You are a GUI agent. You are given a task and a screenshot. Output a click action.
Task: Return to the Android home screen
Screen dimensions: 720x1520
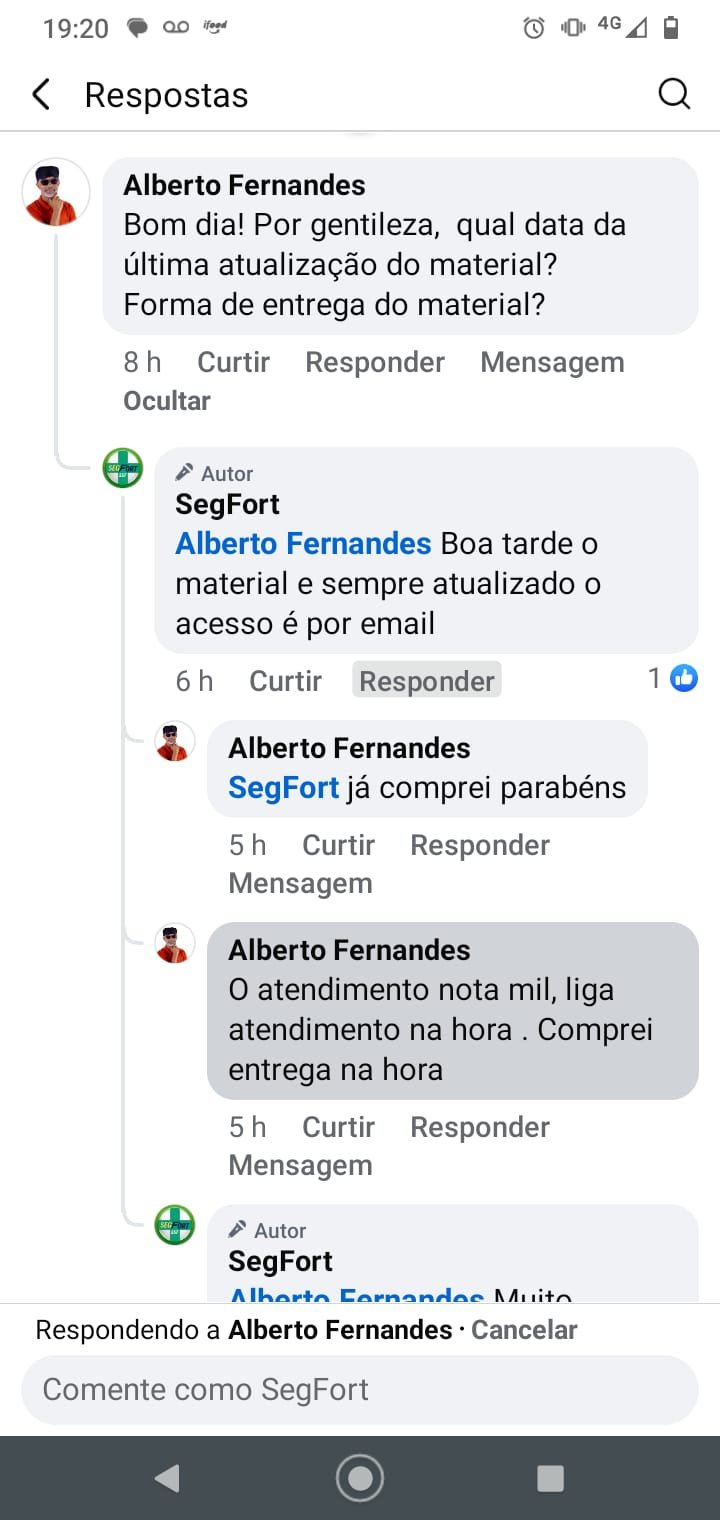click(360, 1478)
